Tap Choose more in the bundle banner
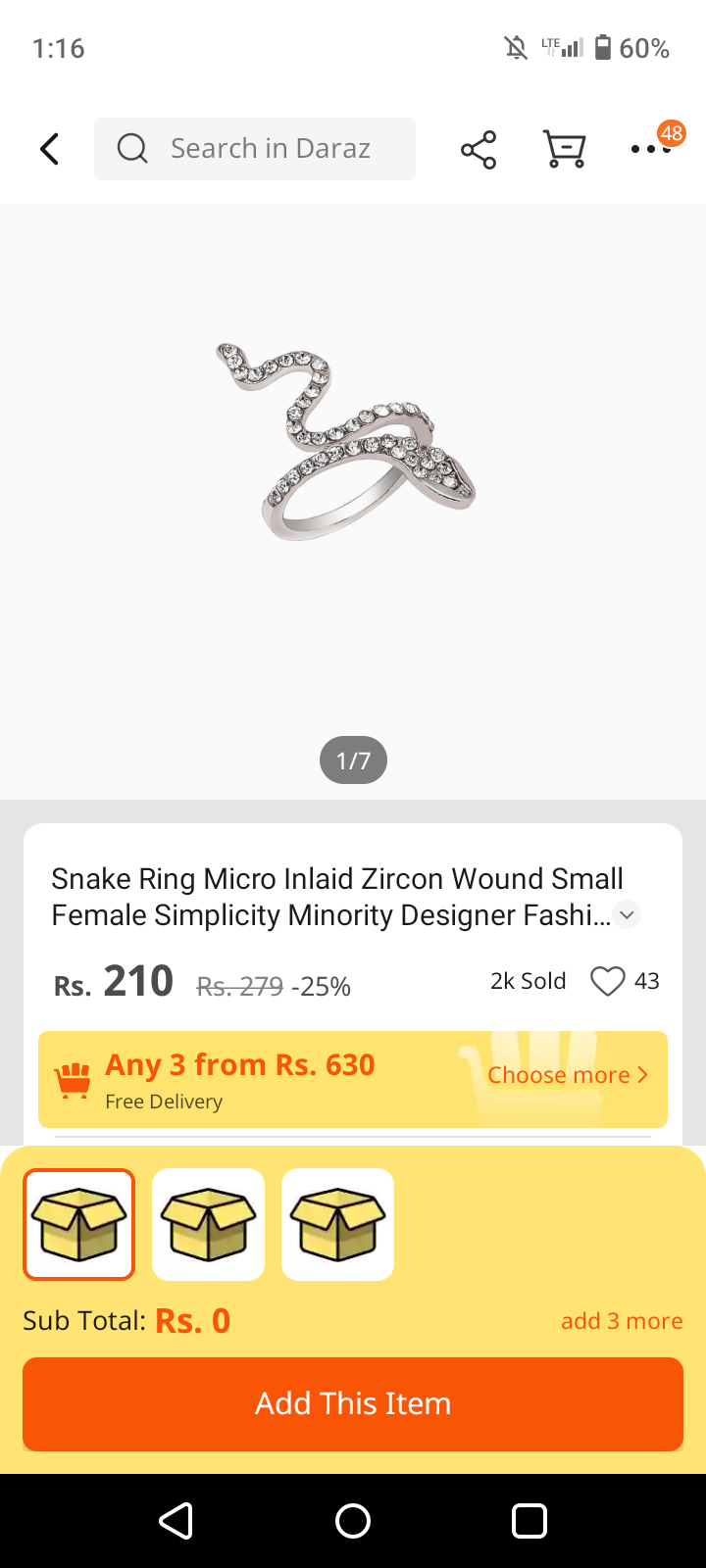This screenshot has width=706, height=1568. (568, 1075)
